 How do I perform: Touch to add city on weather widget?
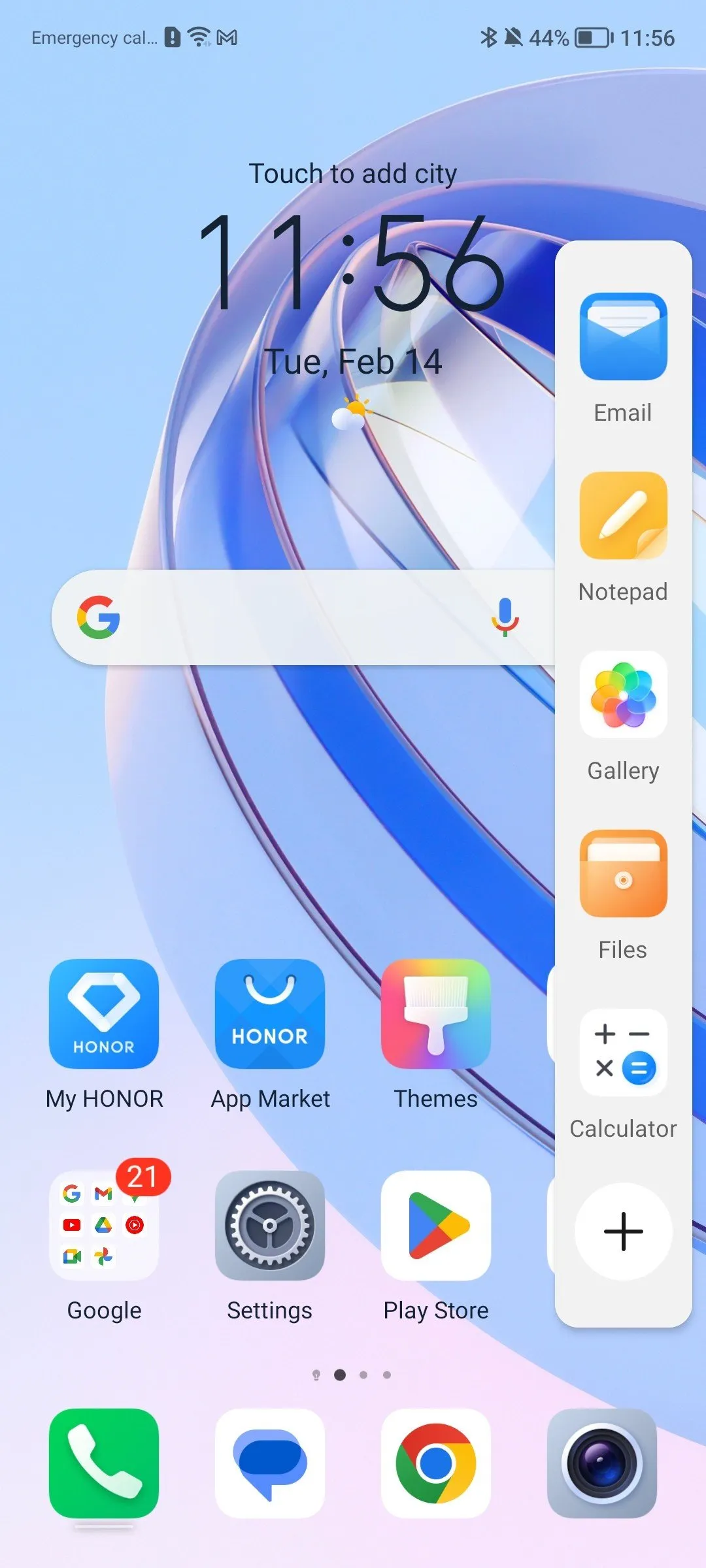point(353,174)
